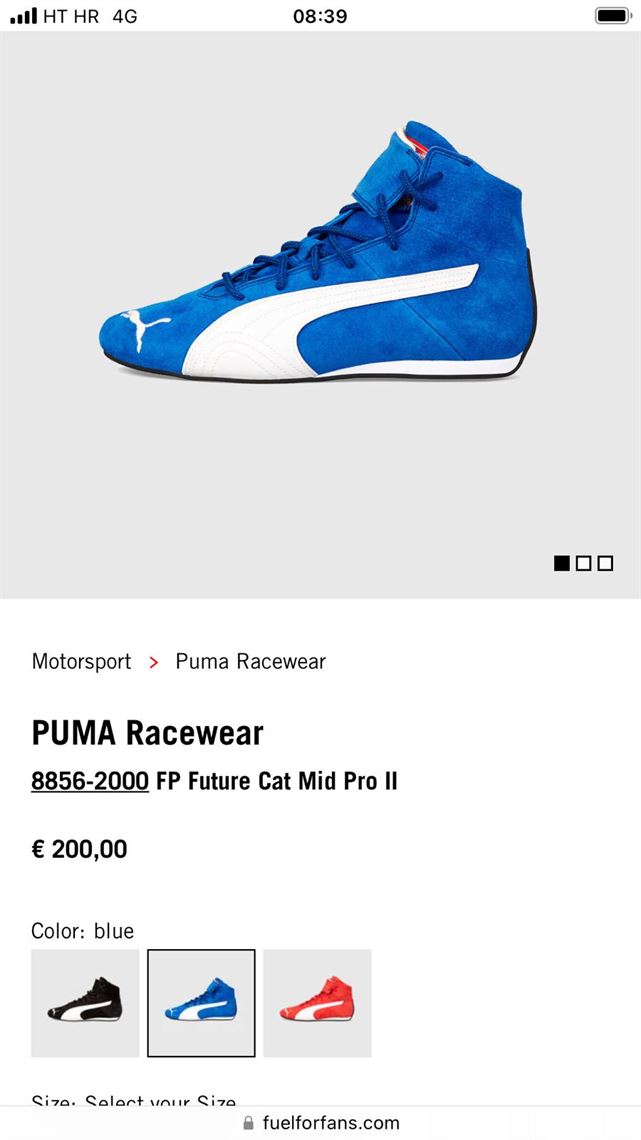Select the red shoe color option

tap(317, 1003)
